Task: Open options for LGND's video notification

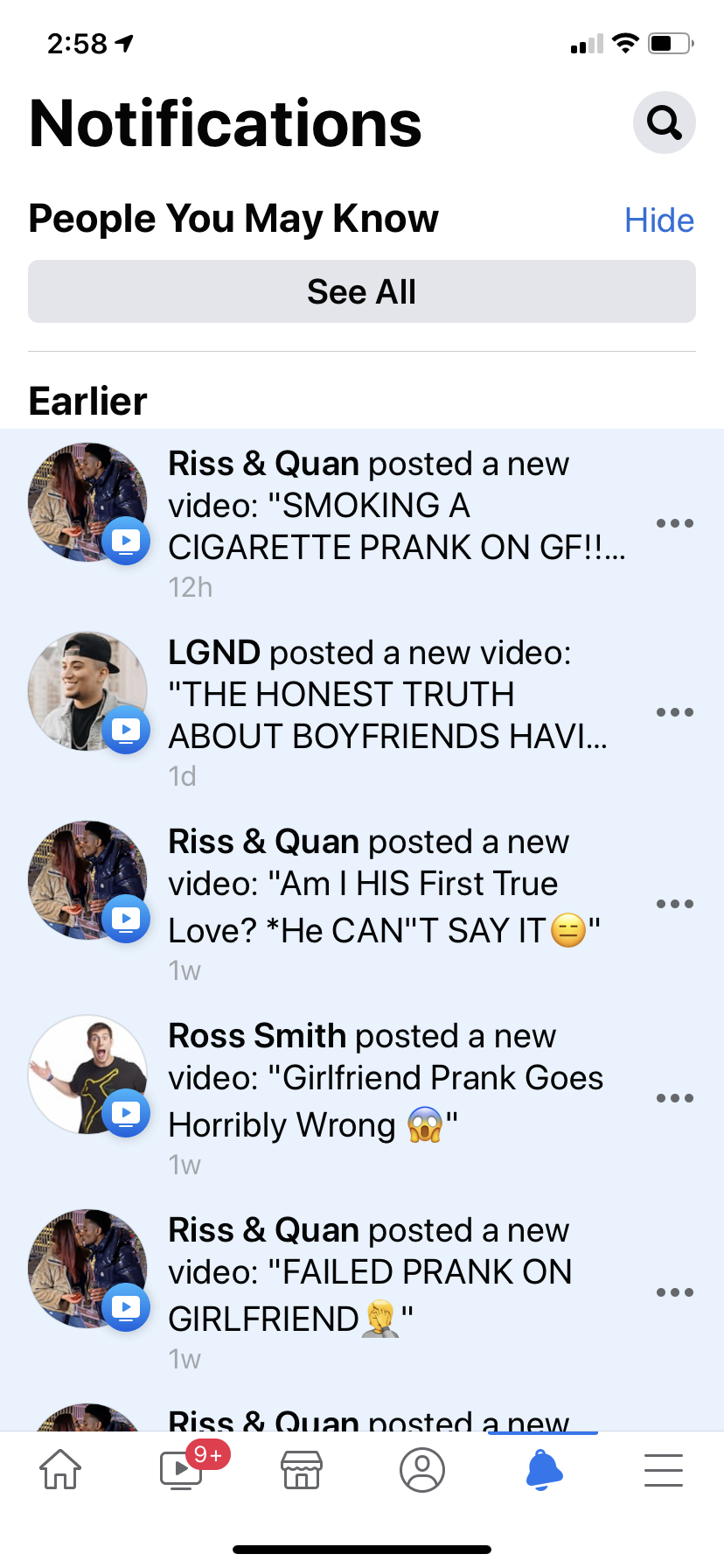Action: tap(674, 711)
